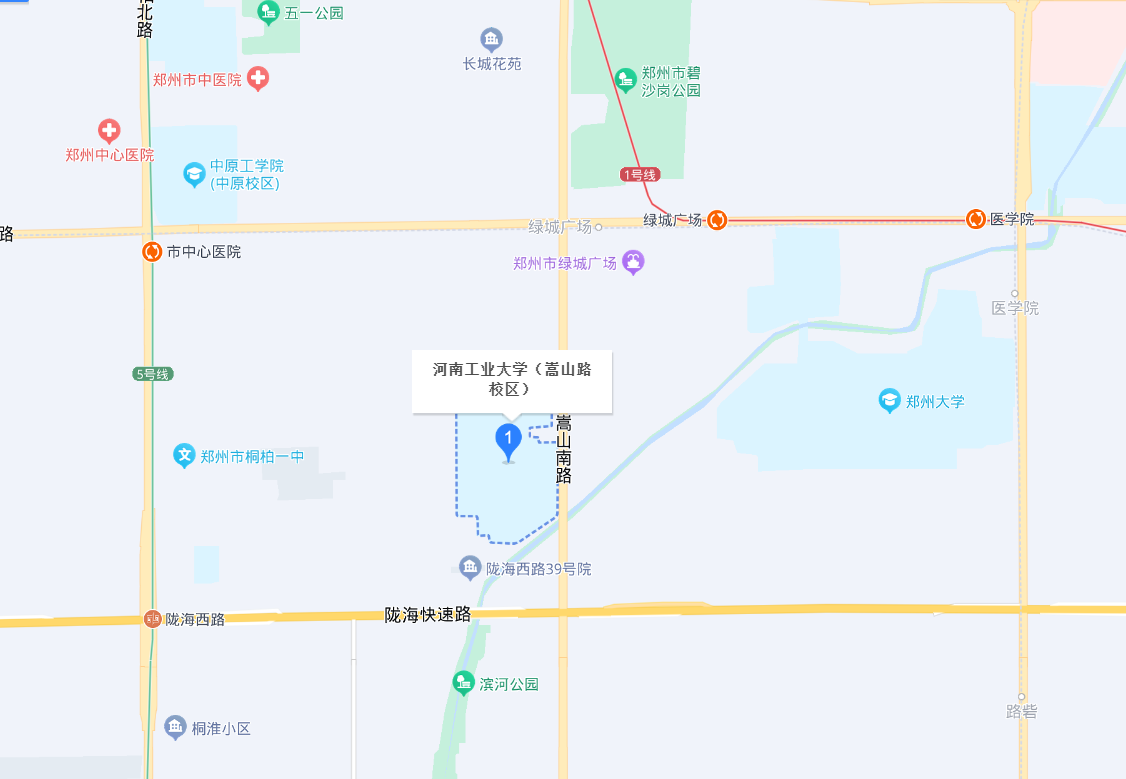Select the 陇海西路 station icon
This screenshot has width=1126, height=779.
pos(152,619)
